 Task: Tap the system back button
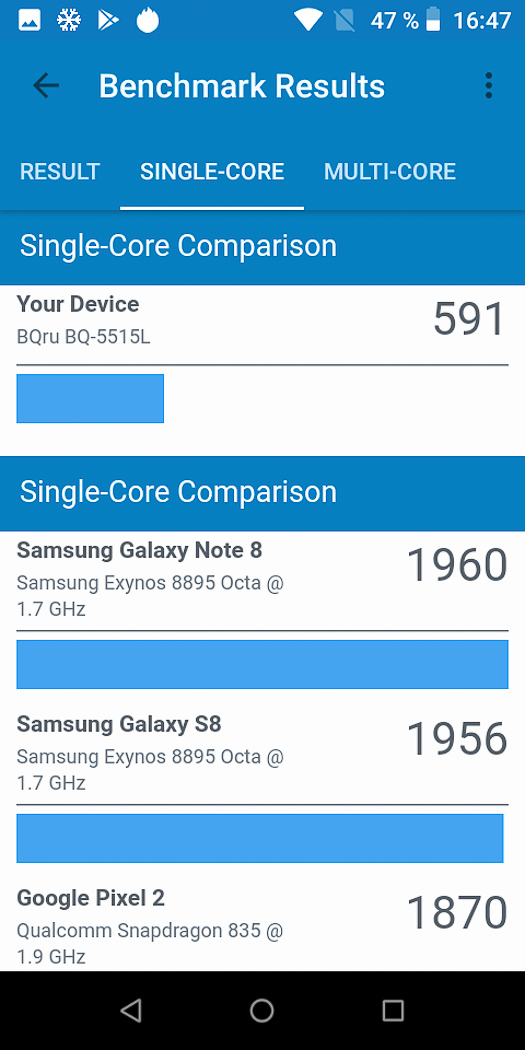coord(131,1010)
